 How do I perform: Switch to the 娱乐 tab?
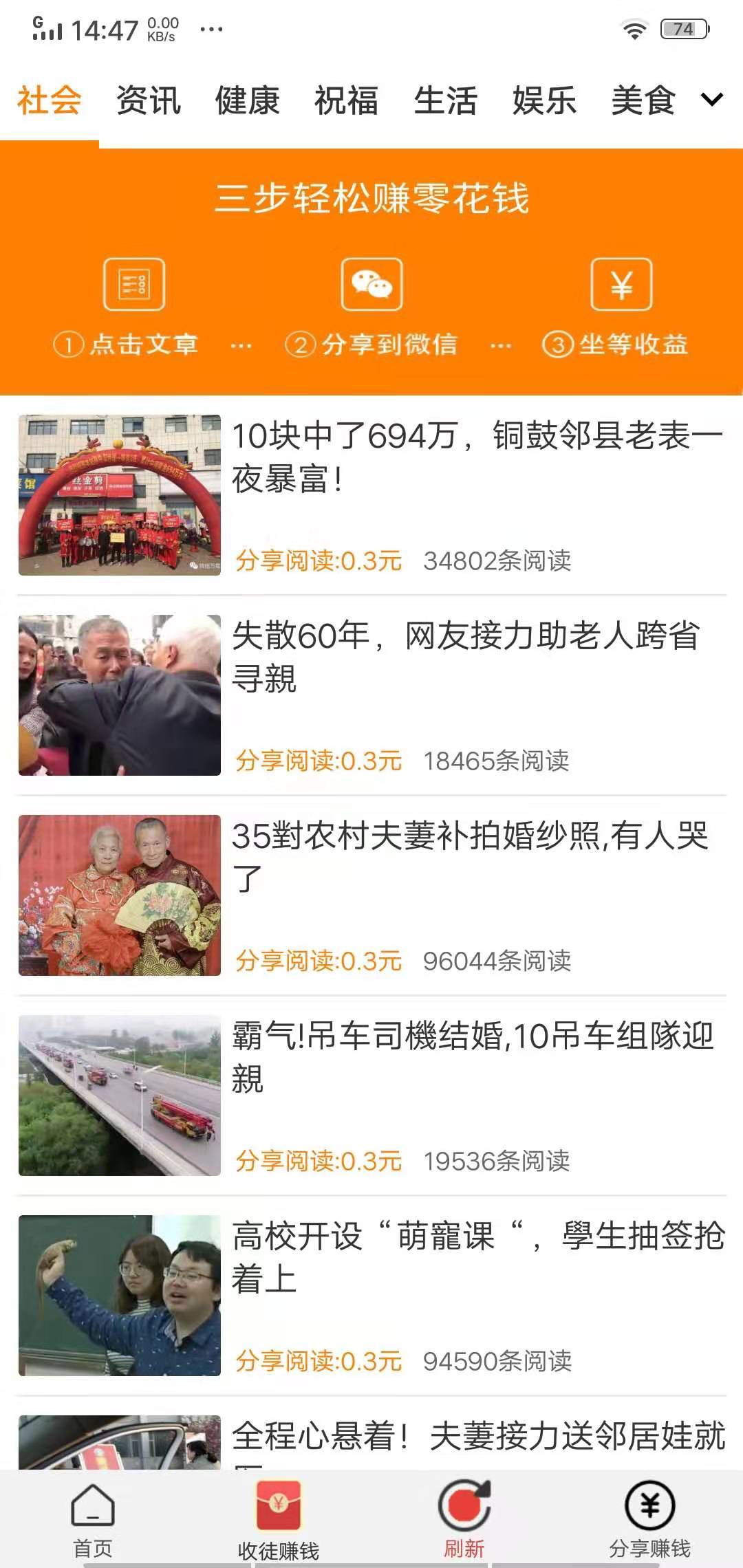543,102
